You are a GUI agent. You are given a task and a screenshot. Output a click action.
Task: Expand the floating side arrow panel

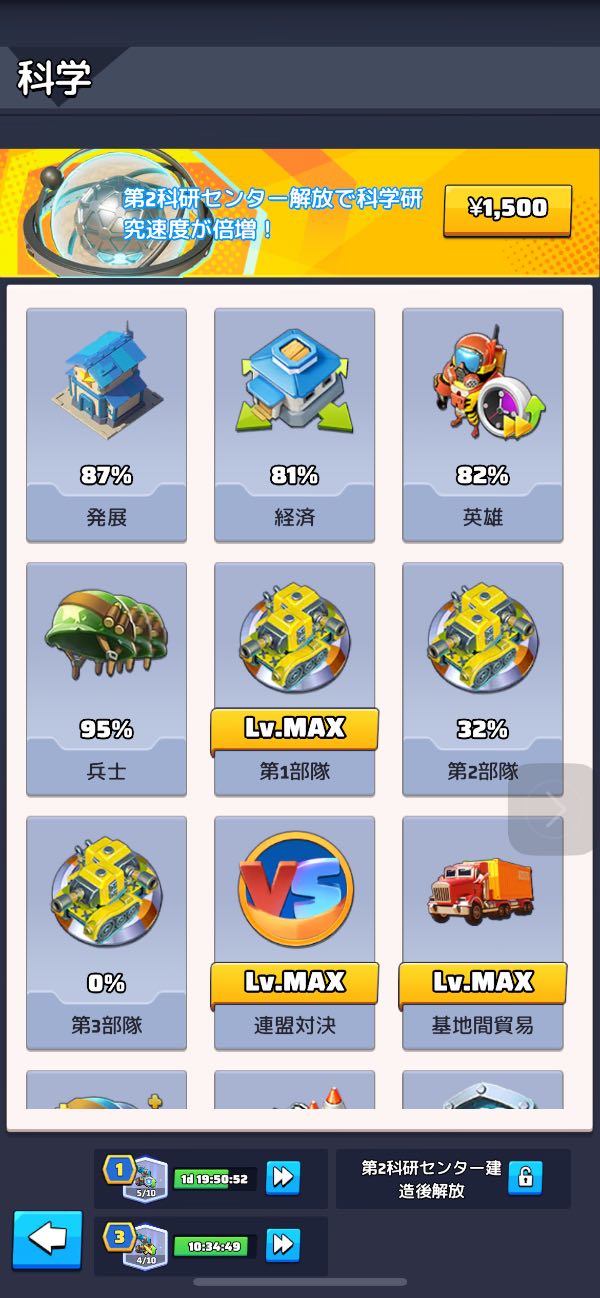pos(555,809)
